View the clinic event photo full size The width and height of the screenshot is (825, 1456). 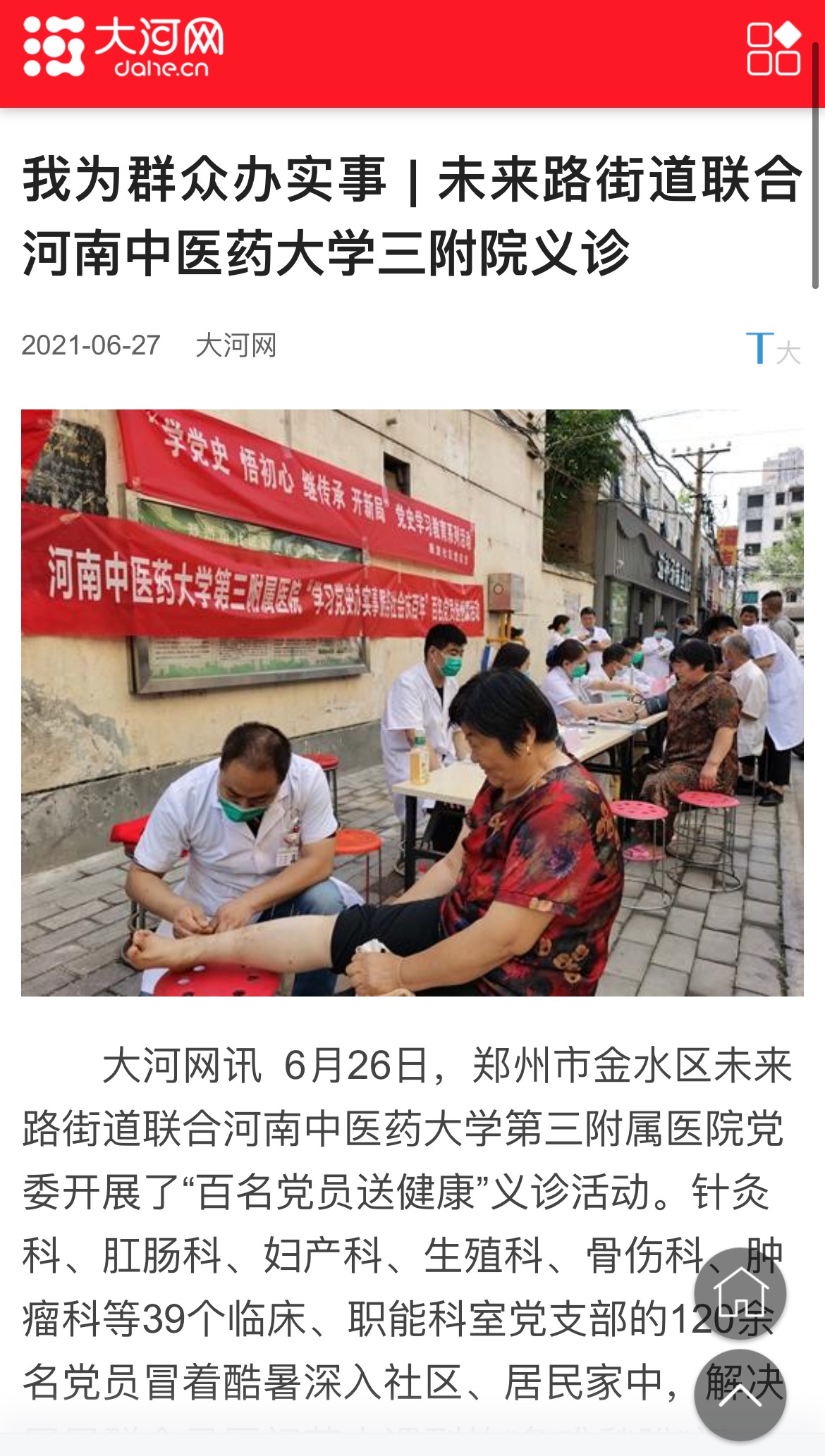412,702
